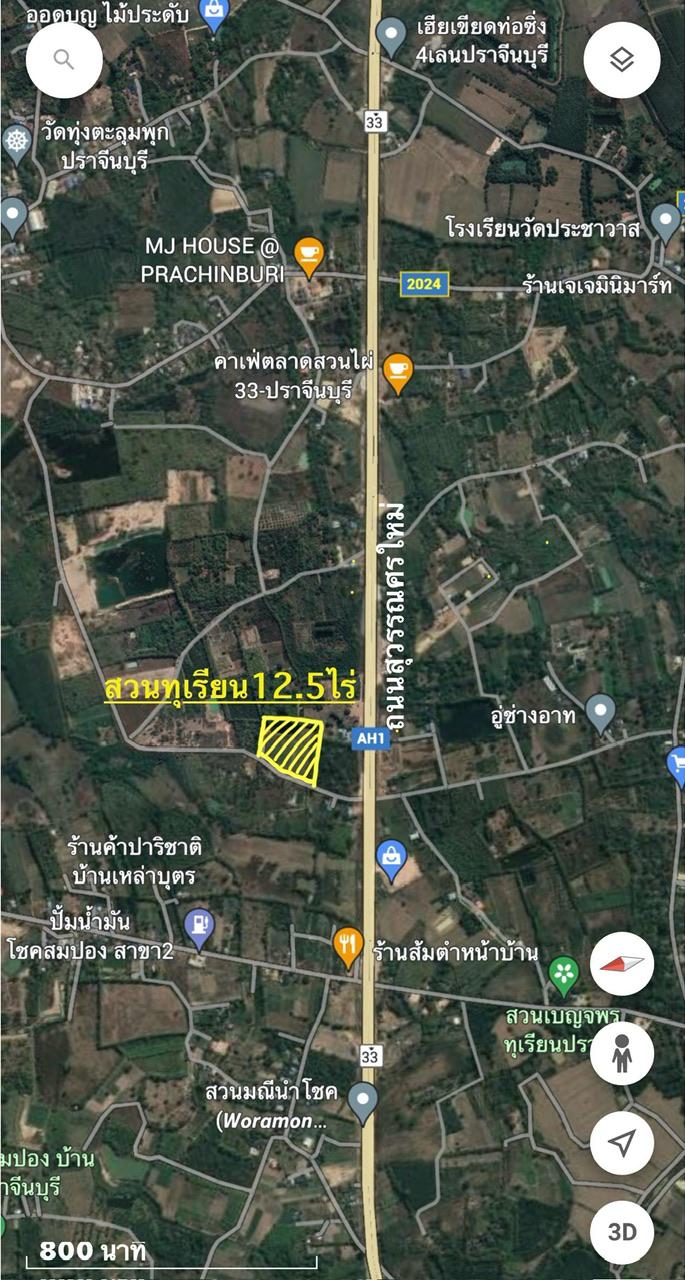Select the สวนเบญจพร durian garden marker

(564, 976)
